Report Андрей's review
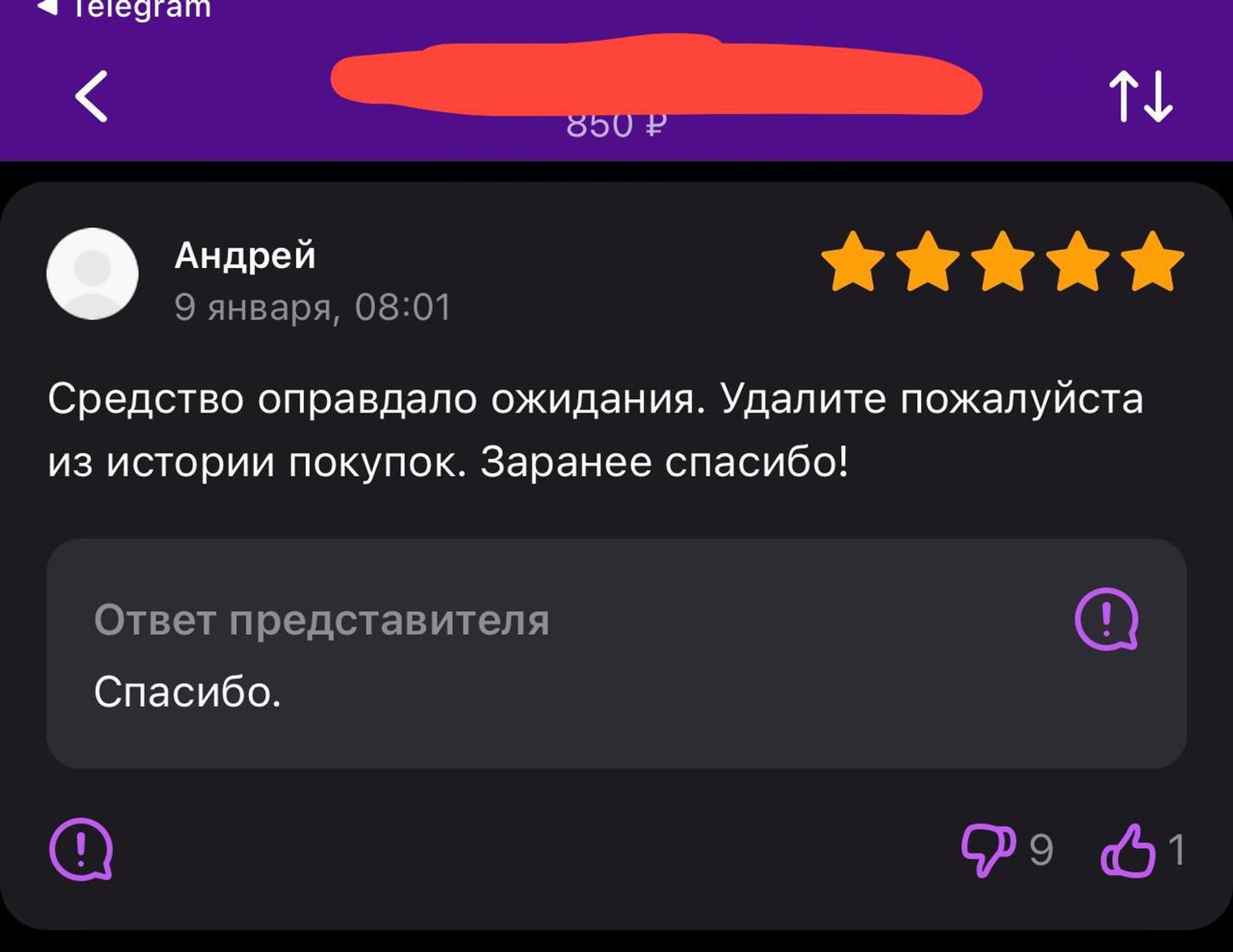 click(81, 849)
